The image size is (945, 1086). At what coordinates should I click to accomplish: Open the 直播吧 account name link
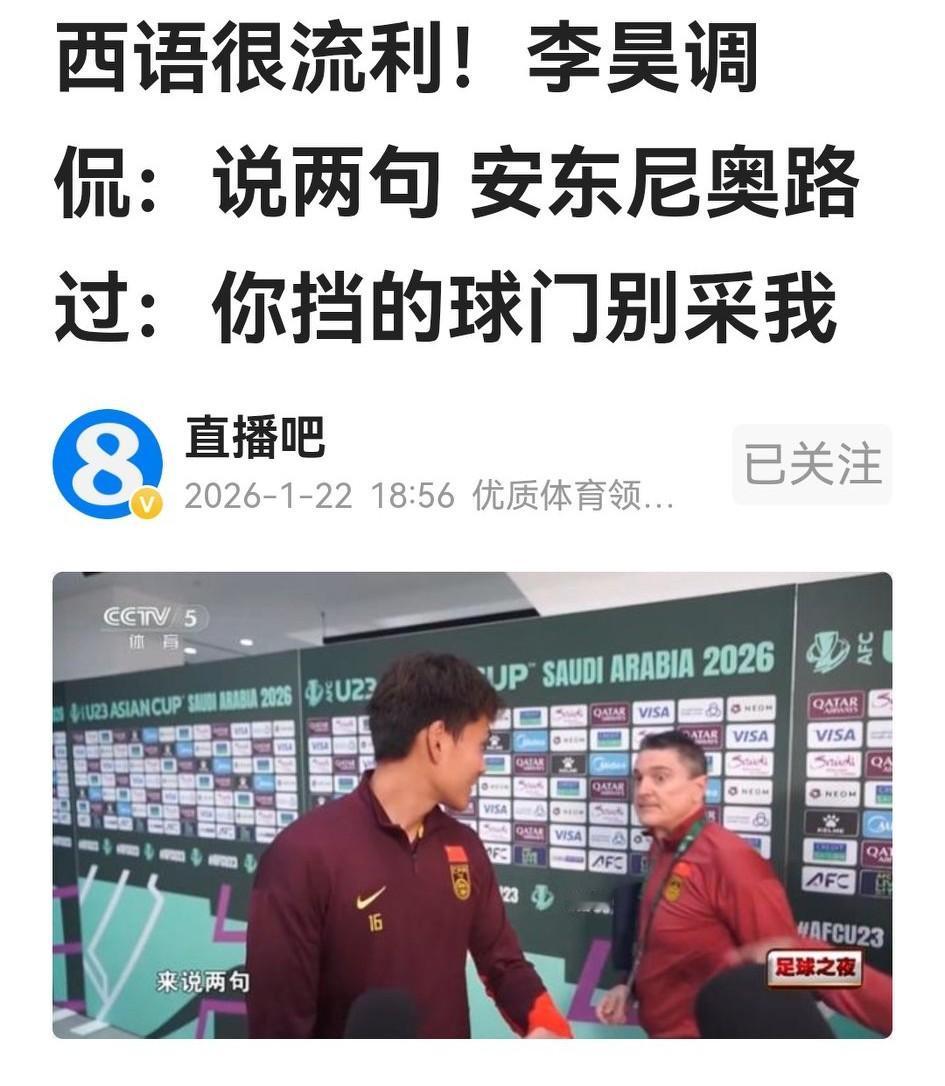253,440
